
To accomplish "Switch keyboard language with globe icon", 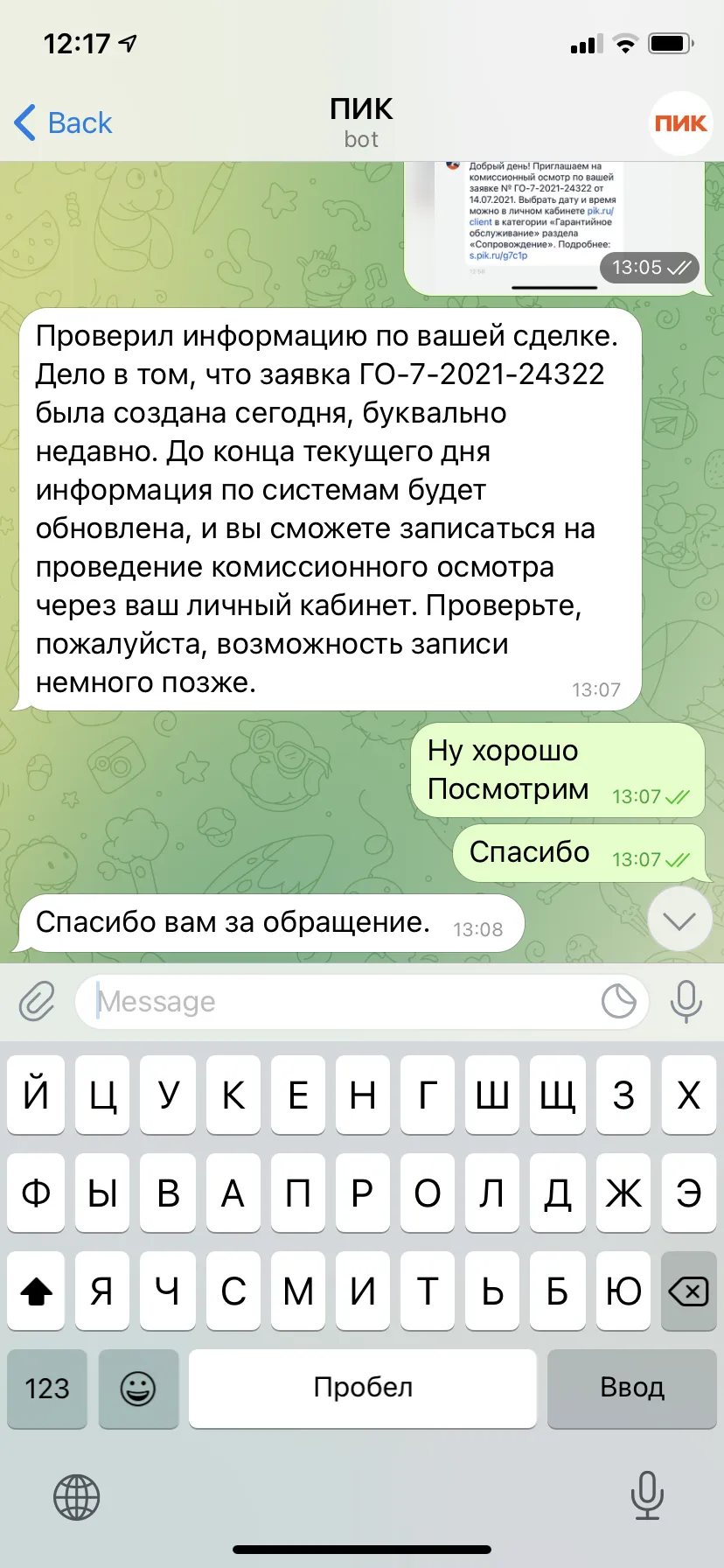I will click(77, 1497).
